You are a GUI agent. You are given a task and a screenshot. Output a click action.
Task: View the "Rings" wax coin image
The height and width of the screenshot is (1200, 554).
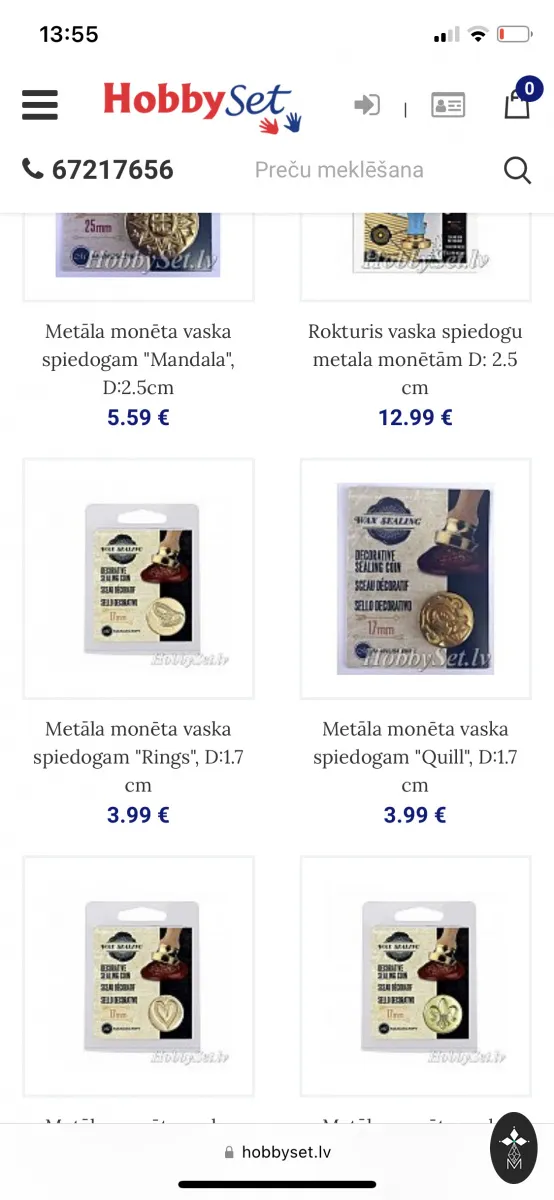pyautogui.click(x=138, y=579)
